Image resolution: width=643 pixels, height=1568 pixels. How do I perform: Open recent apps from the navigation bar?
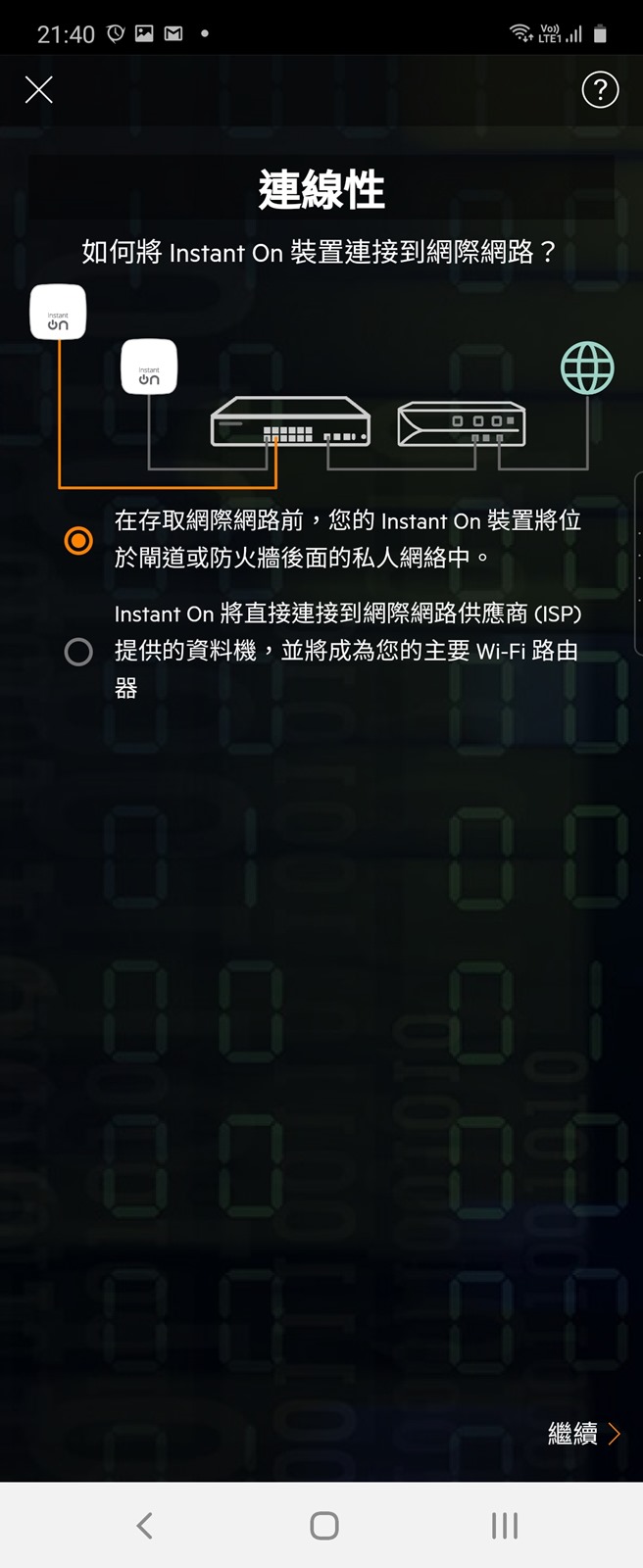click(504, 1525)
